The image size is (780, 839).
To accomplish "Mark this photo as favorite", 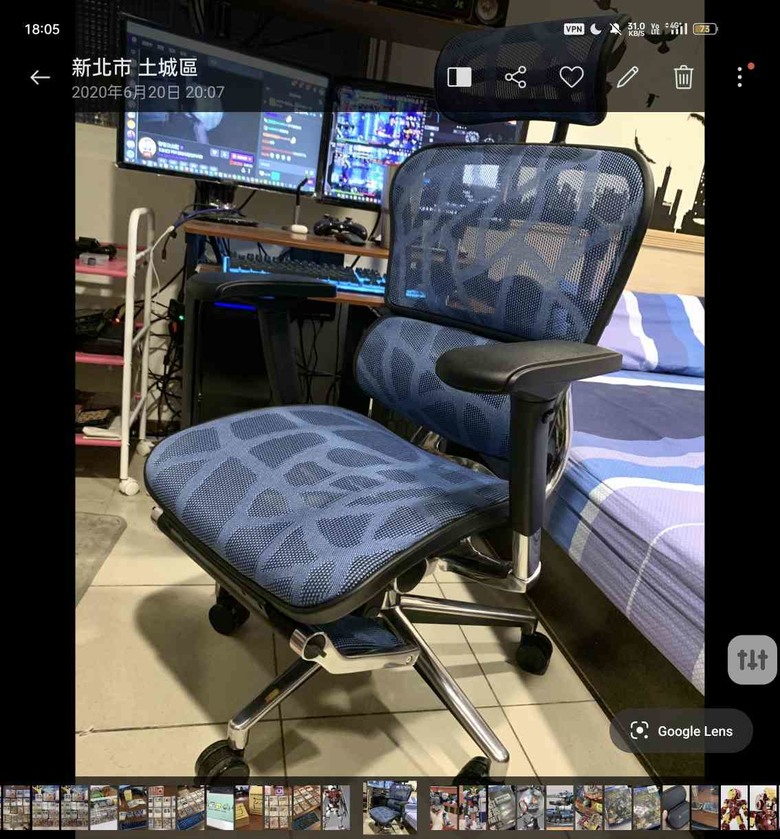I will pyautogui.click(x=571, y=77).
